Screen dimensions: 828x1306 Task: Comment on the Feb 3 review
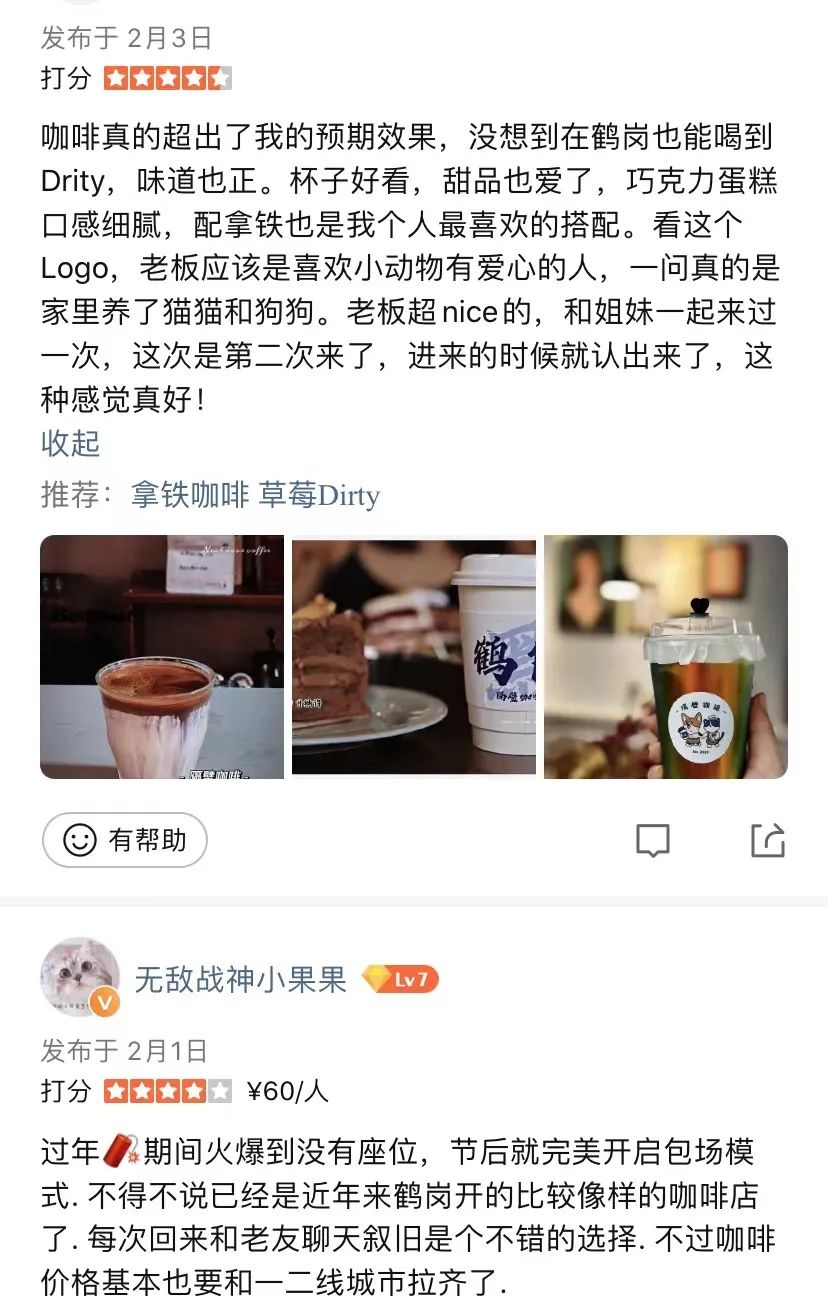coord(653,840)
